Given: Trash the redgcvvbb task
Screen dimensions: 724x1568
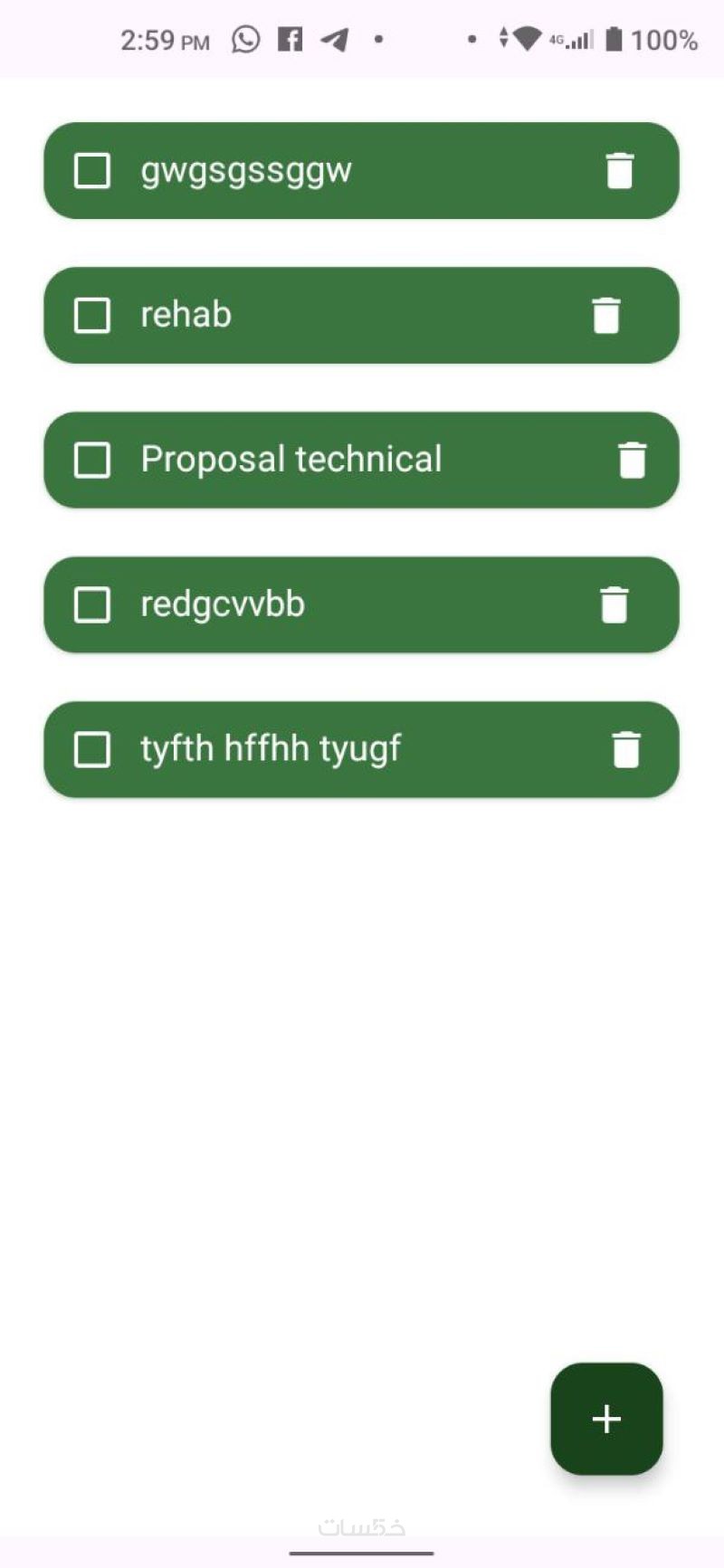Looking at the screenshot, I should pos(614,604).
